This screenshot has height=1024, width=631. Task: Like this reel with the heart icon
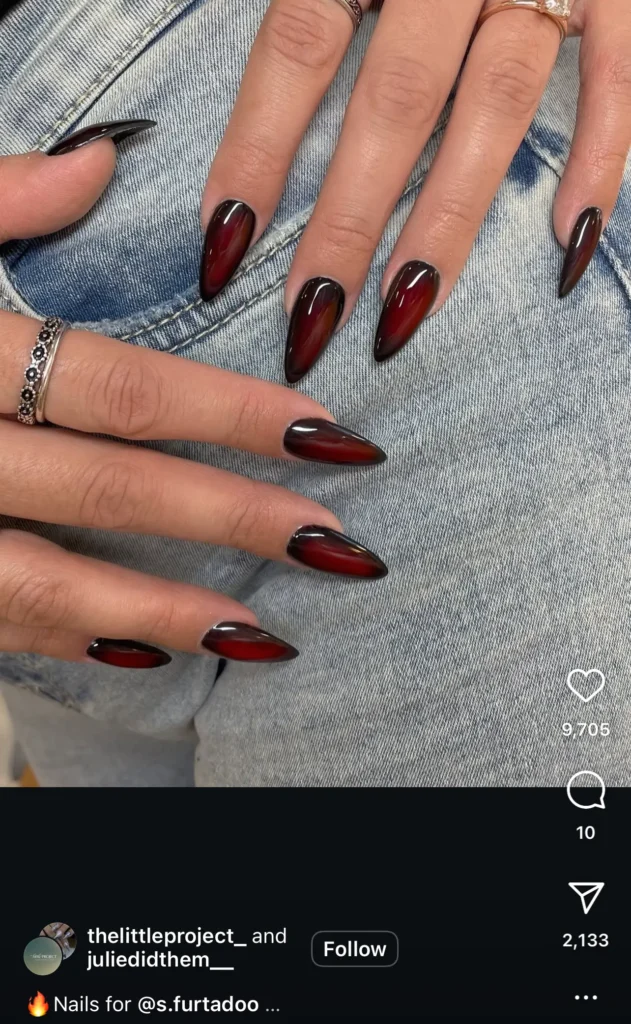tap(586, 686)
